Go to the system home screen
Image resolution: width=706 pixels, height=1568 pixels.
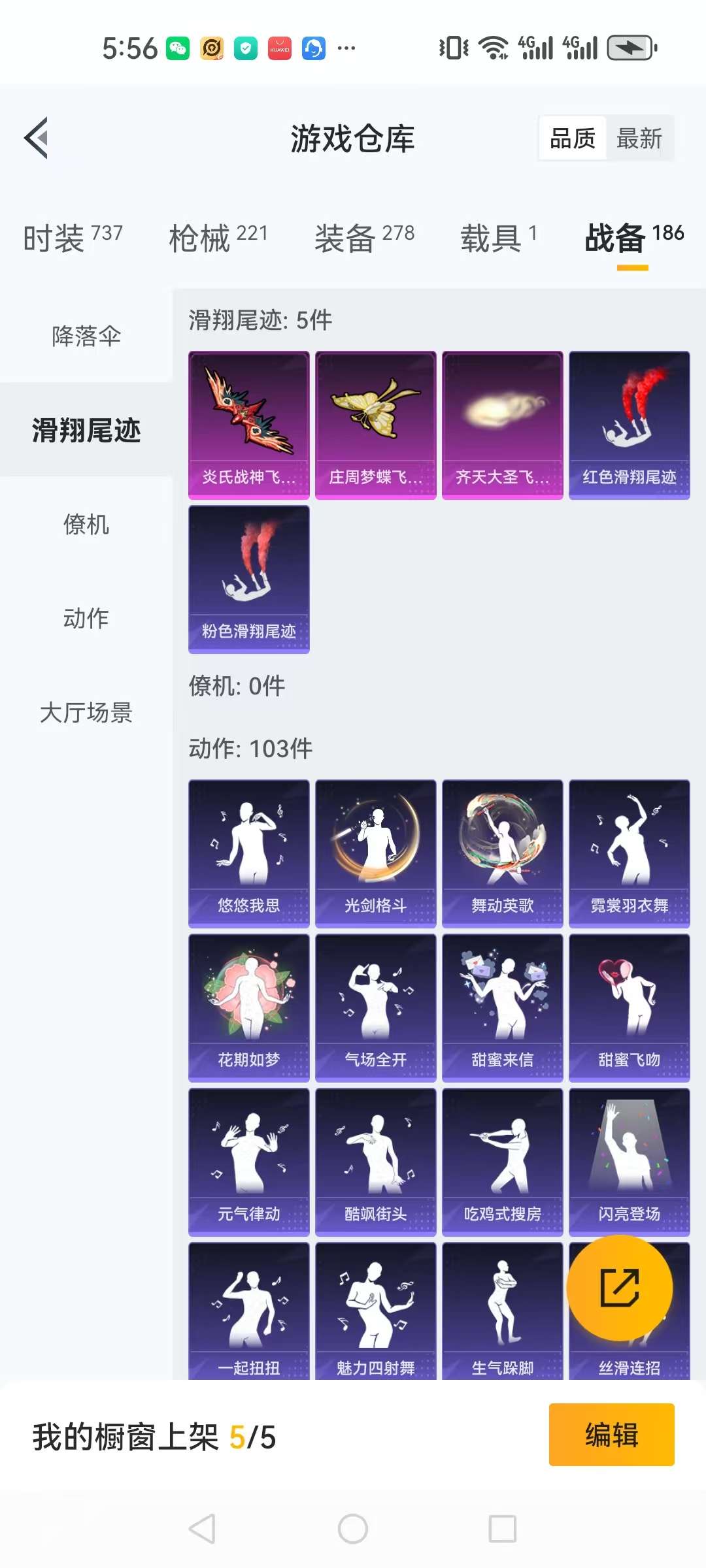[353, 1529]
